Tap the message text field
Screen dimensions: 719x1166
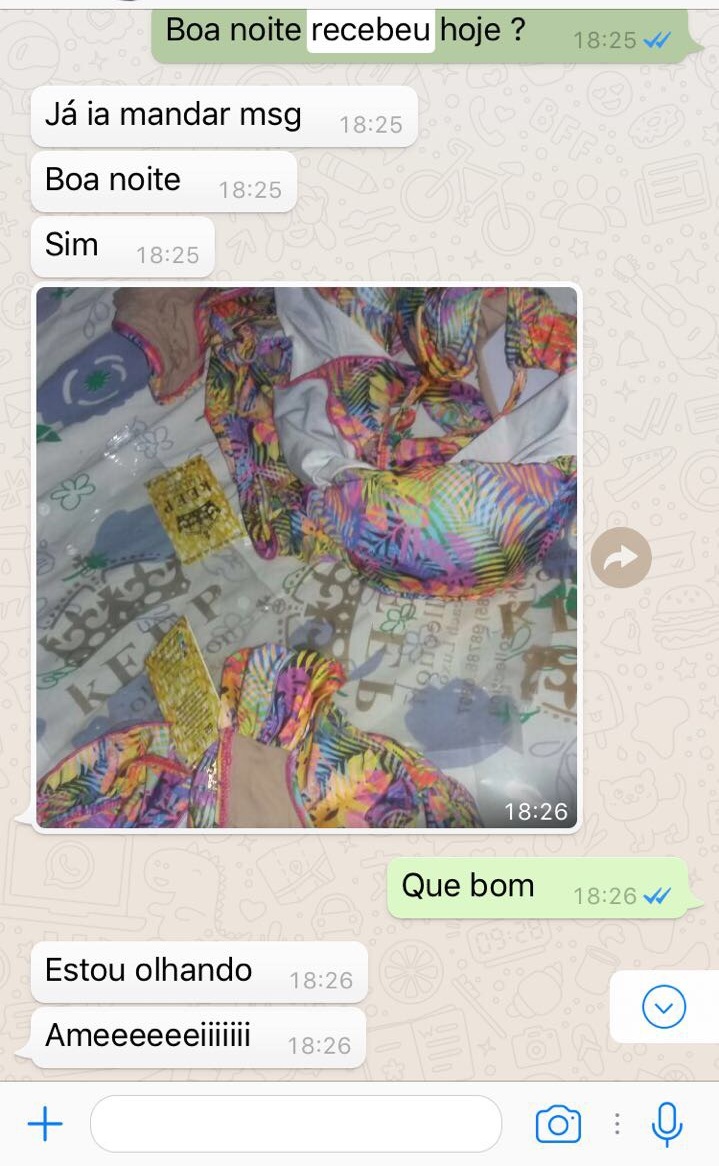pyautogui.click(x=295, y=1125)
